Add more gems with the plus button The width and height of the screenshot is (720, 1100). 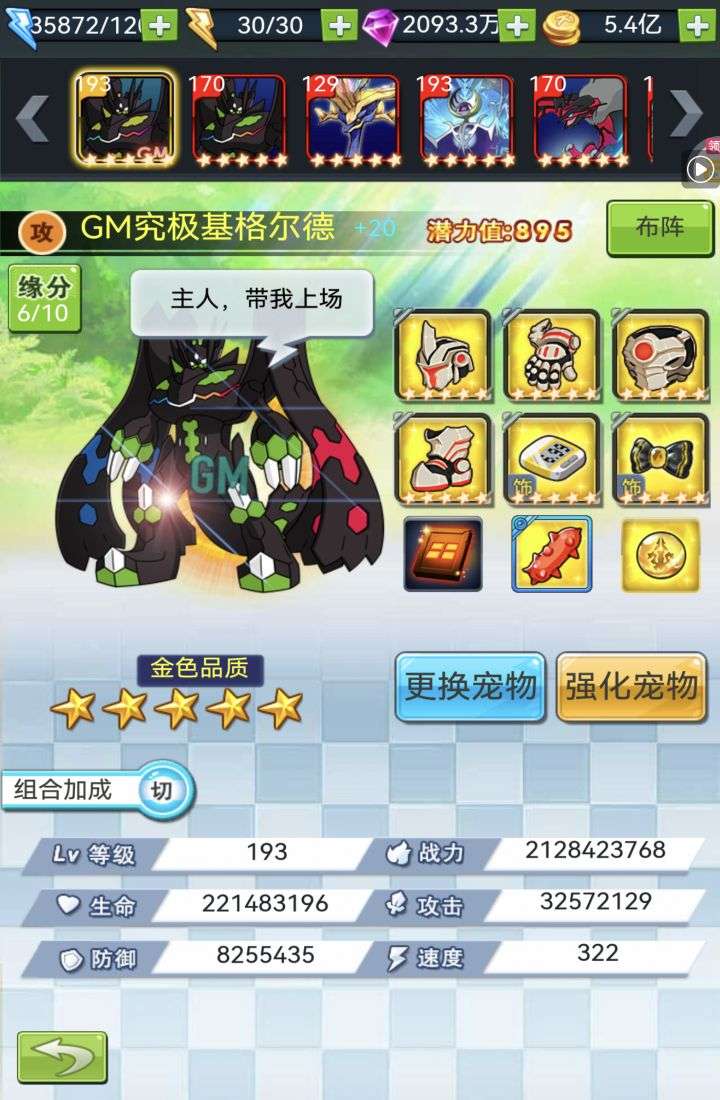click(517, 25)
